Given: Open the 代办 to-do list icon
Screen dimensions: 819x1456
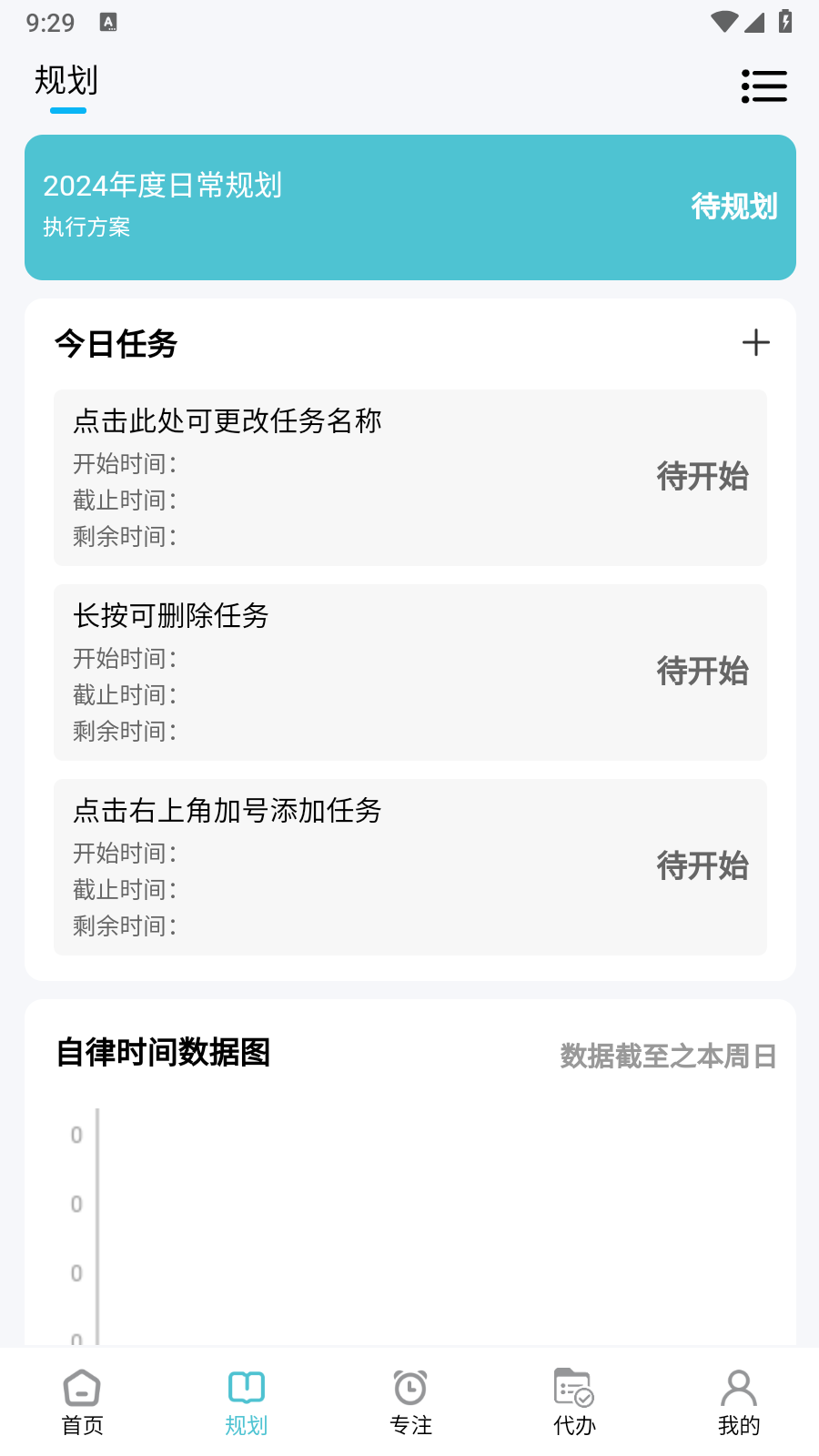Looking at the screenshot, I should coord(574,1388).
